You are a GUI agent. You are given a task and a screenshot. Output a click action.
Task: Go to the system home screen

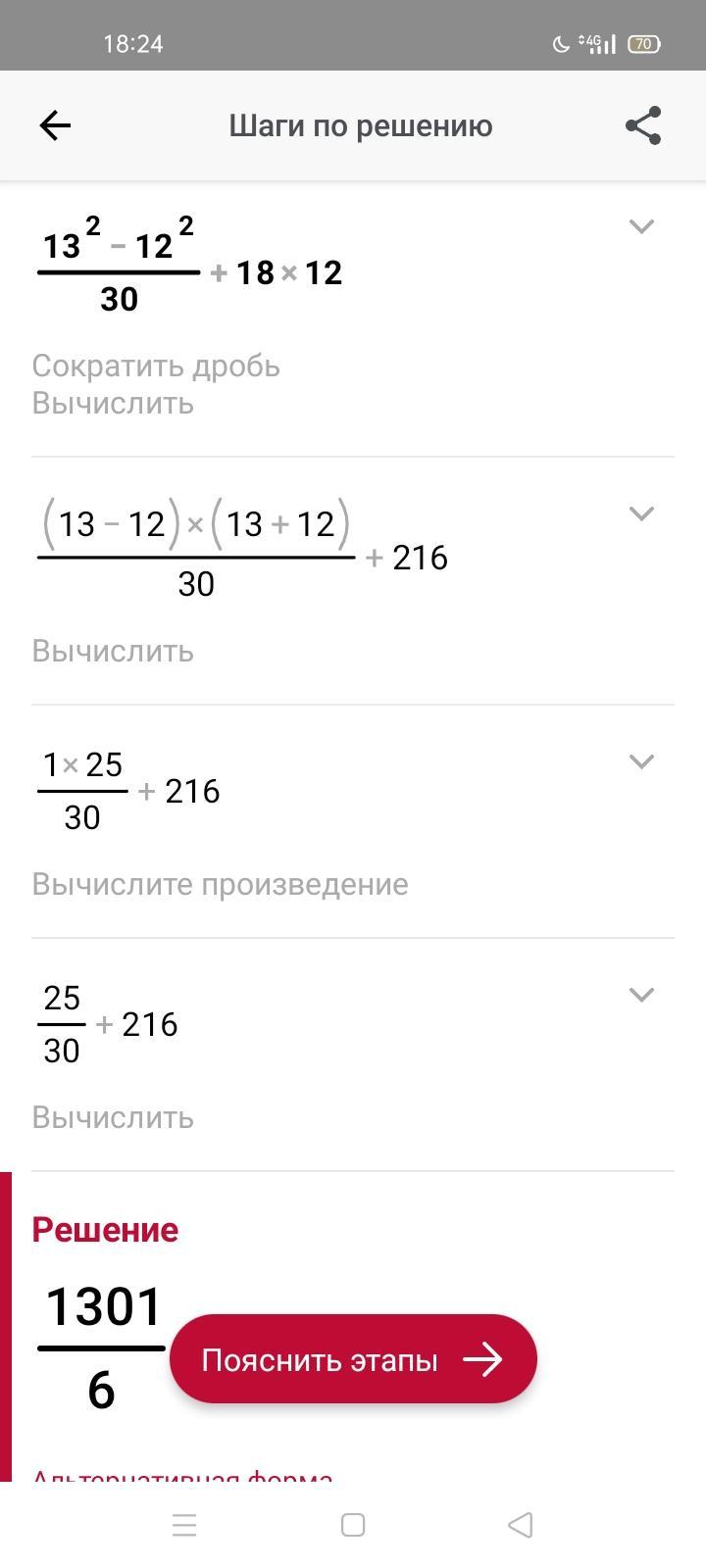pyautogui.click(x=353, y=1525)
